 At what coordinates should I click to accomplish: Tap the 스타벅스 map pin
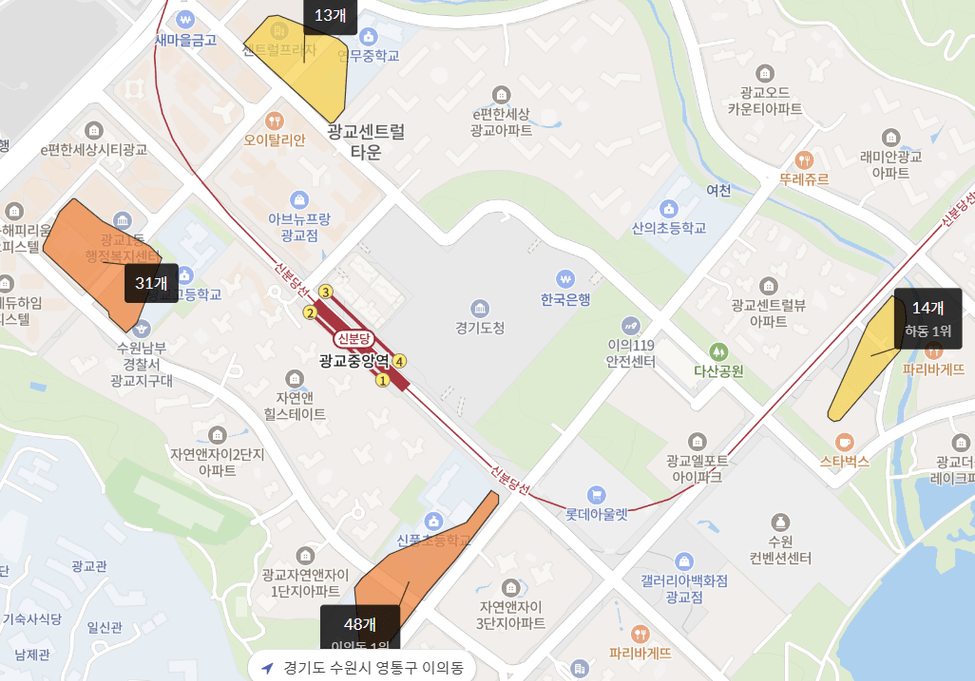click(x=845, y=441)
